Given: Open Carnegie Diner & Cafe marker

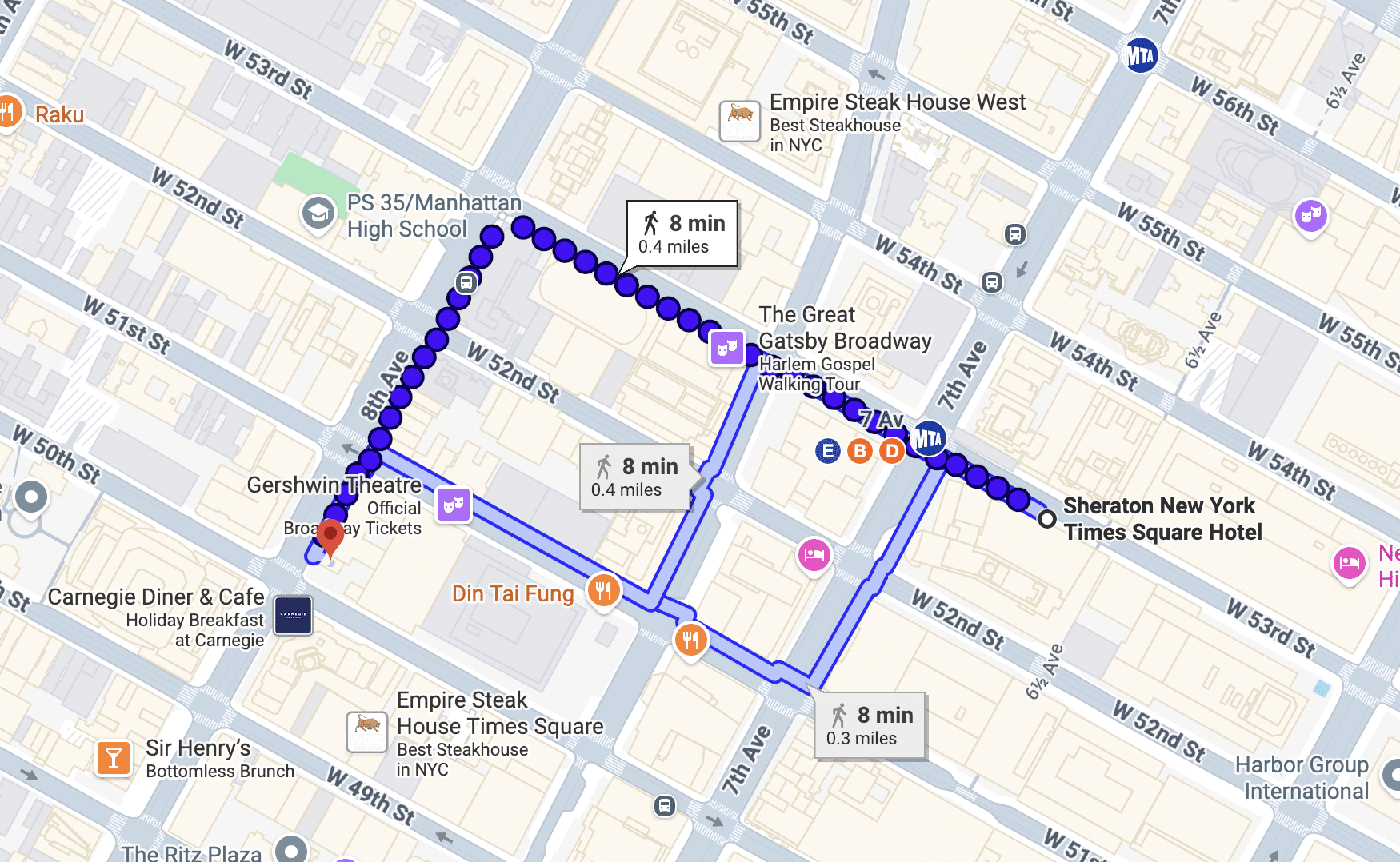Looking at the screenshot, I should click(293, 615).
